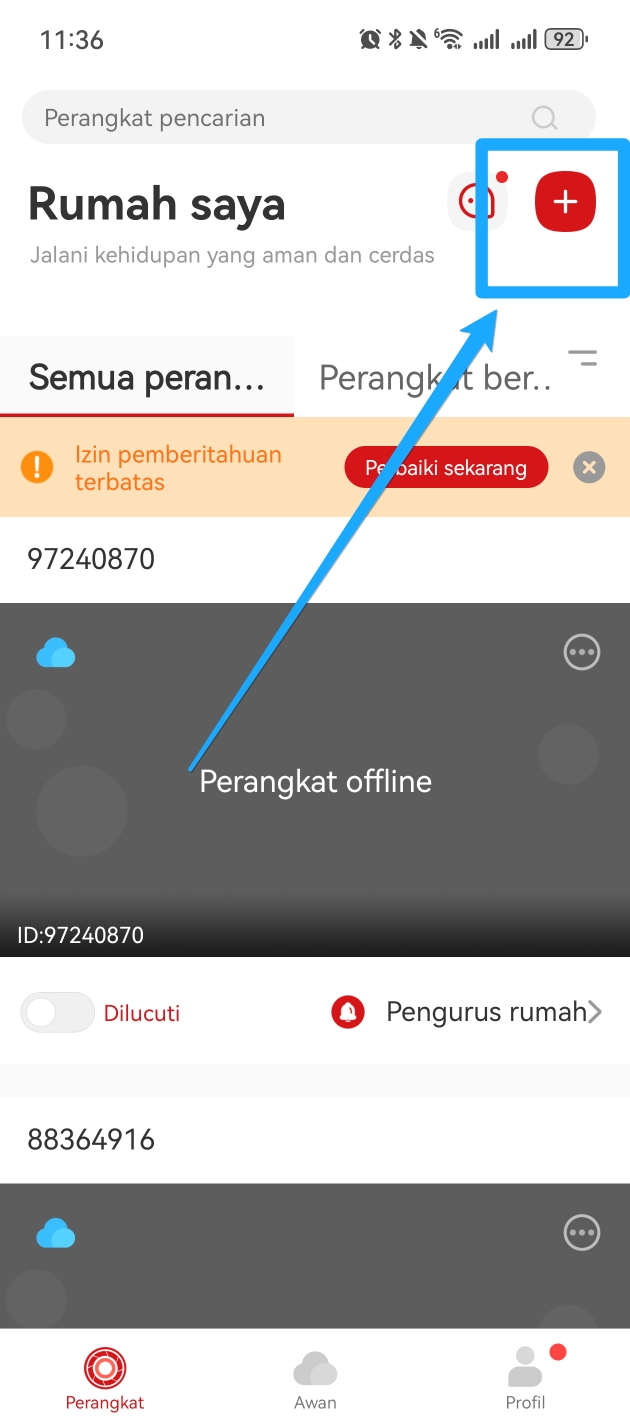Viewport: 630px width, 1422px height.
Task: Open the tab list menu icon
Action: (x=582, y=358)
